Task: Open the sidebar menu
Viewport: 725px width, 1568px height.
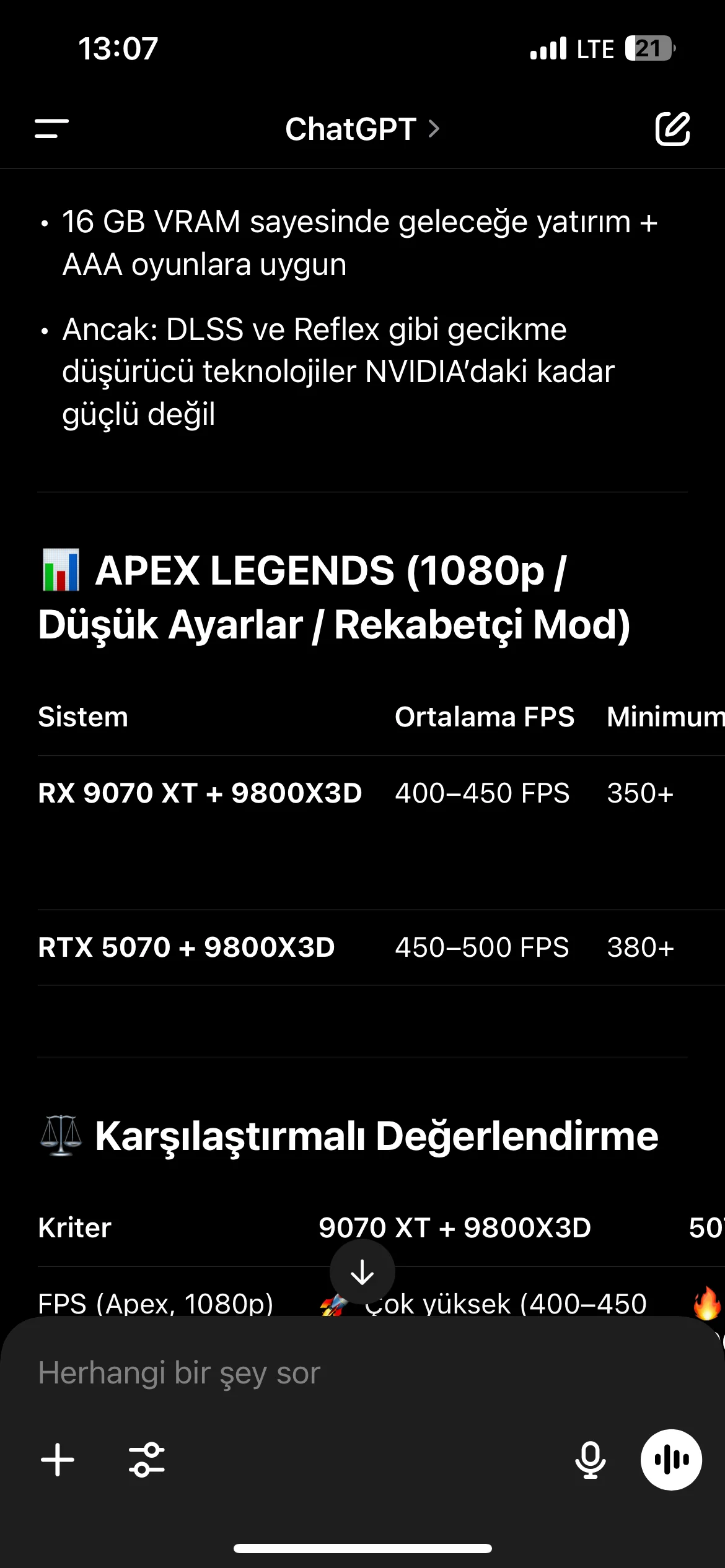Action: pyautogui.click(x=51, y=129)
